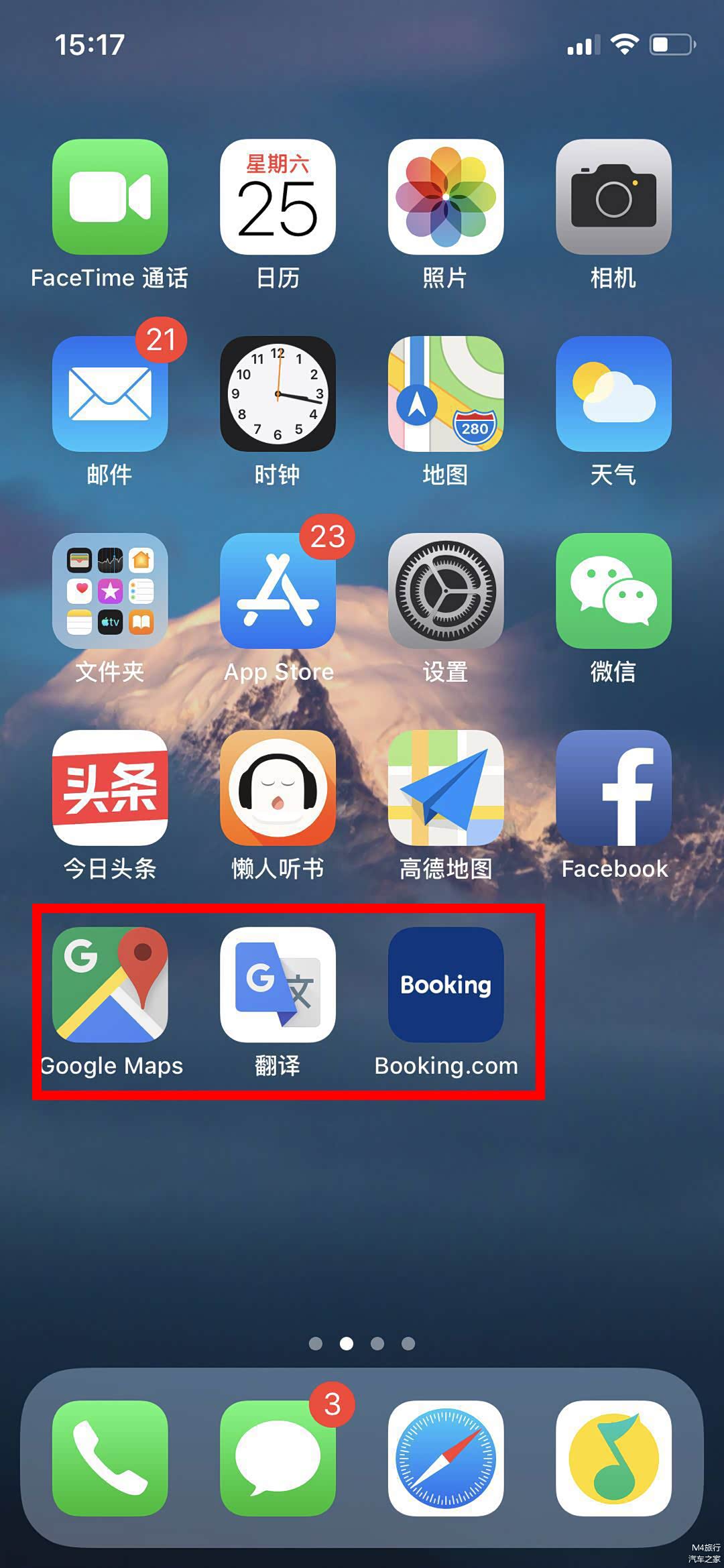Launch 懒人听书 audiobook app

(278, 788)
